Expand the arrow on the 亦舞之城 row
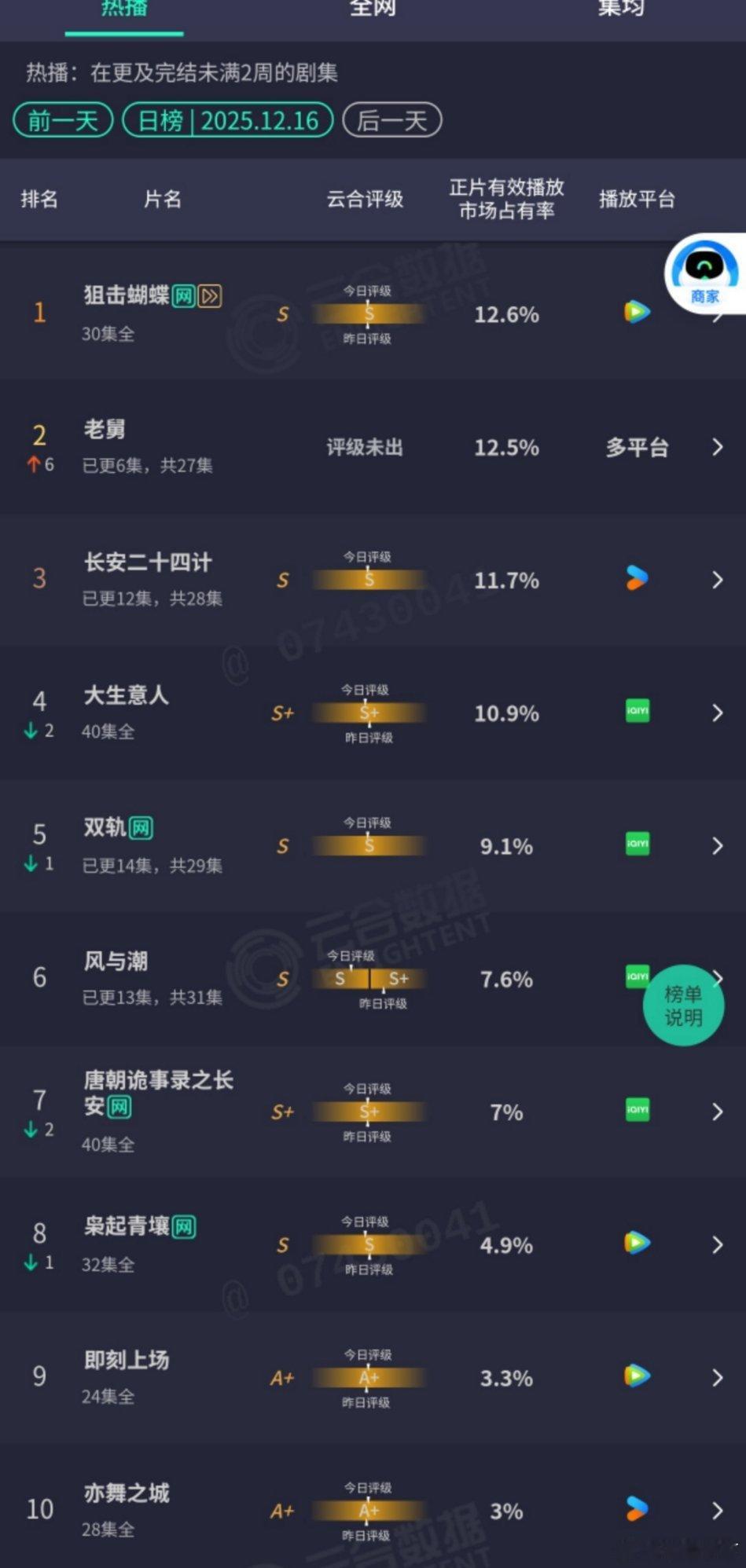This screenshot has width=746, height=1568. (x=717, y=1510)
